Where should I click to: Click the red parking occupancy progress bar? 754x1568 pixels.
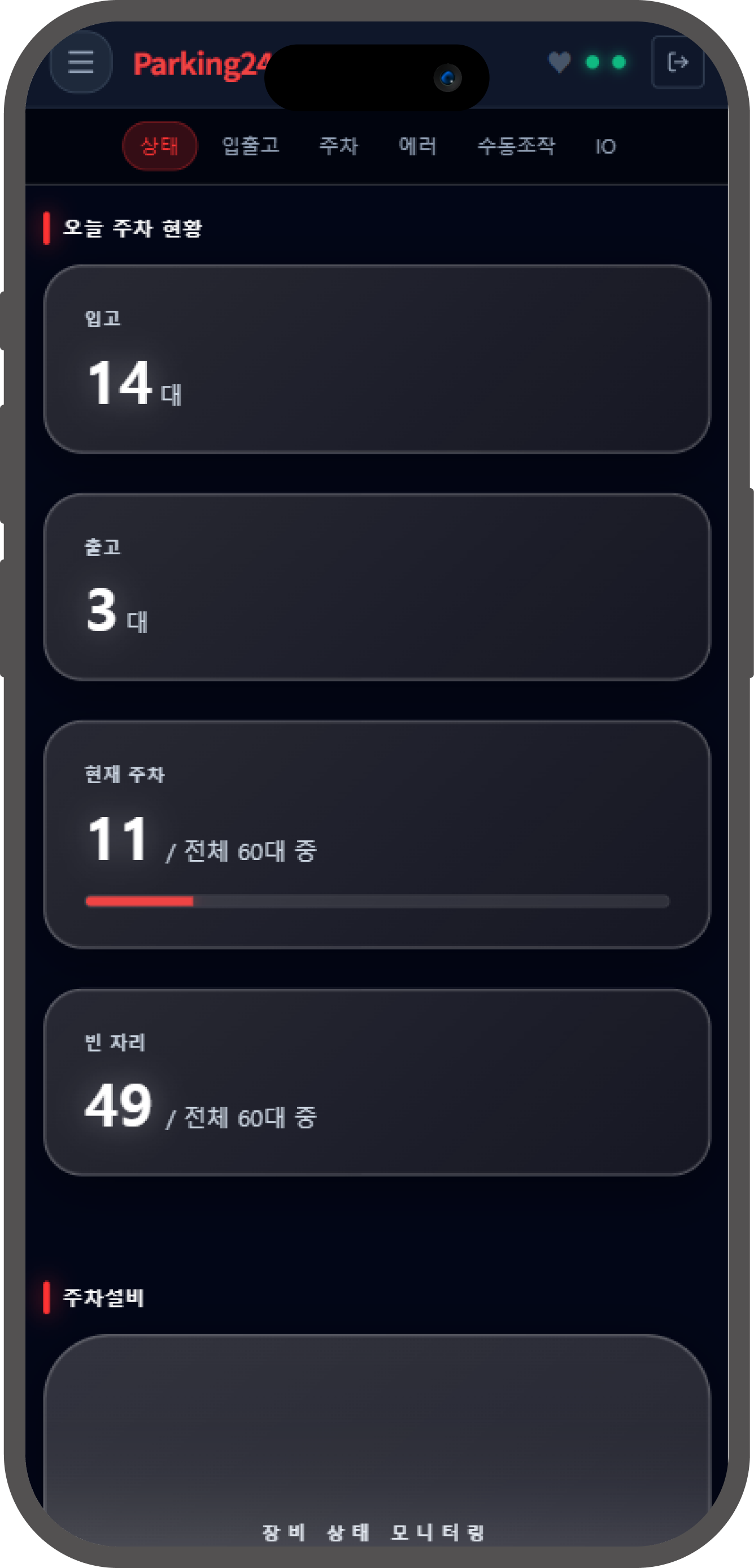(x=377, y=902)
